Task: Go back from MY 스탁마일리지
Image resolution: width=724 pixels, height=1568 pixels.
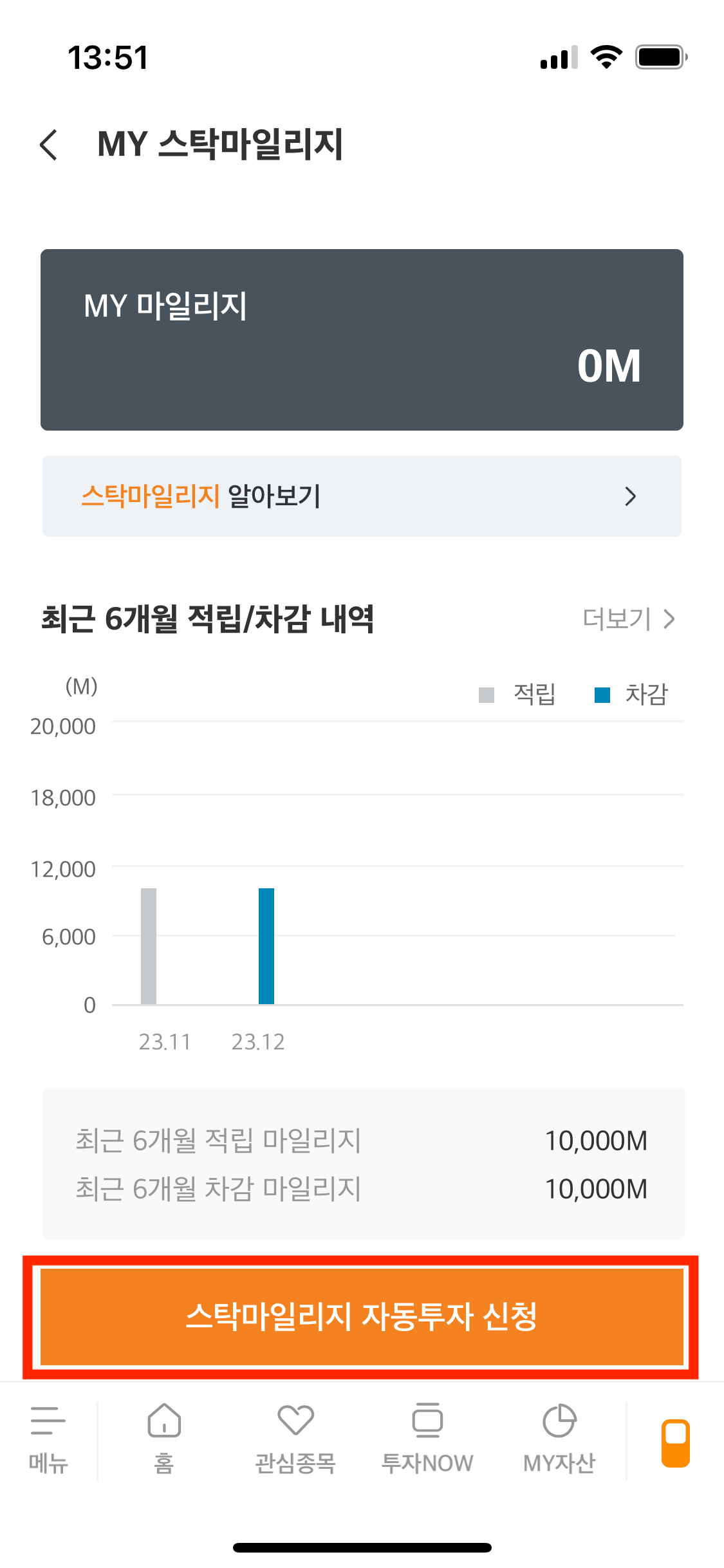Action: click(x=49, y=144)
